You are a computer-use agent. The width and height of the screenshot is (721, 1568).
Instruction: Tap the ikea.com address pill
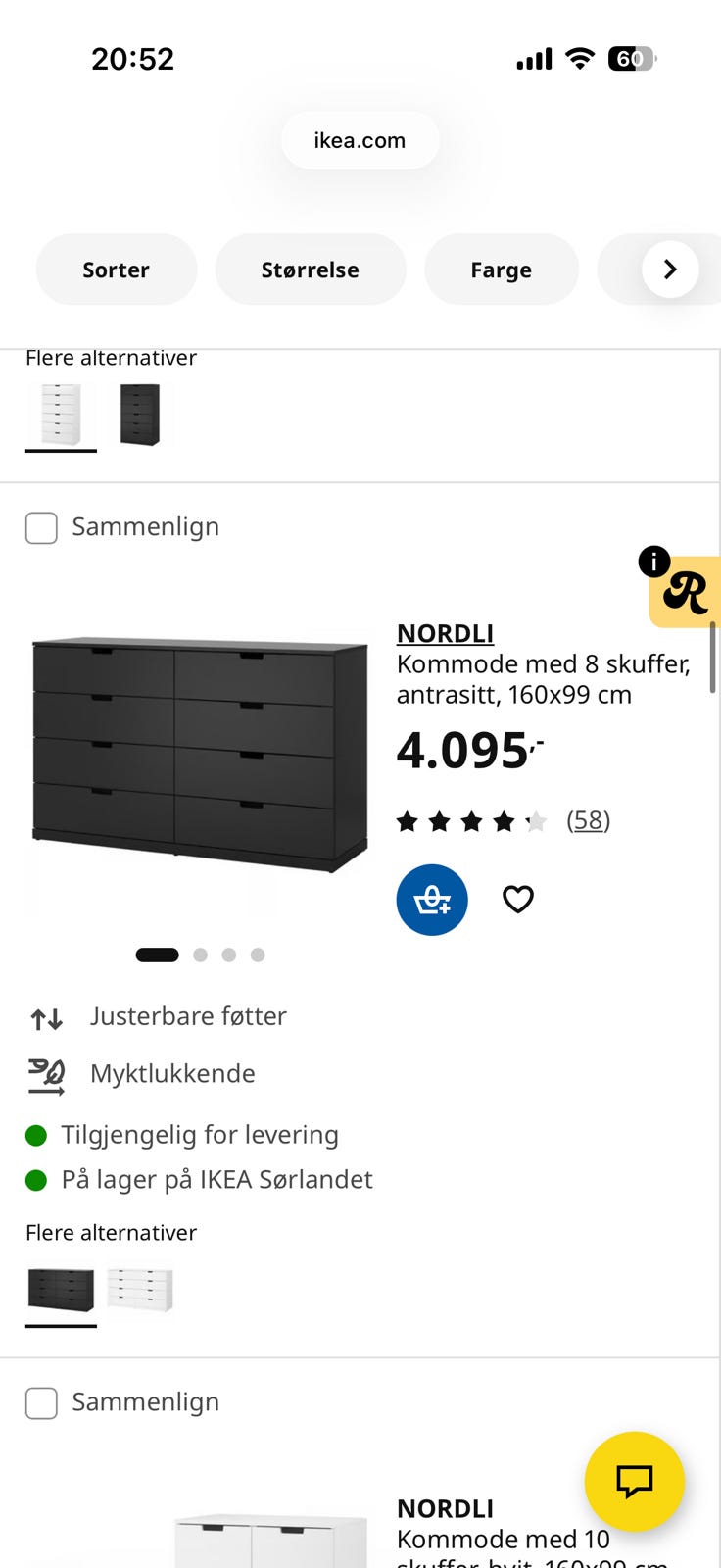coord(360,140)
